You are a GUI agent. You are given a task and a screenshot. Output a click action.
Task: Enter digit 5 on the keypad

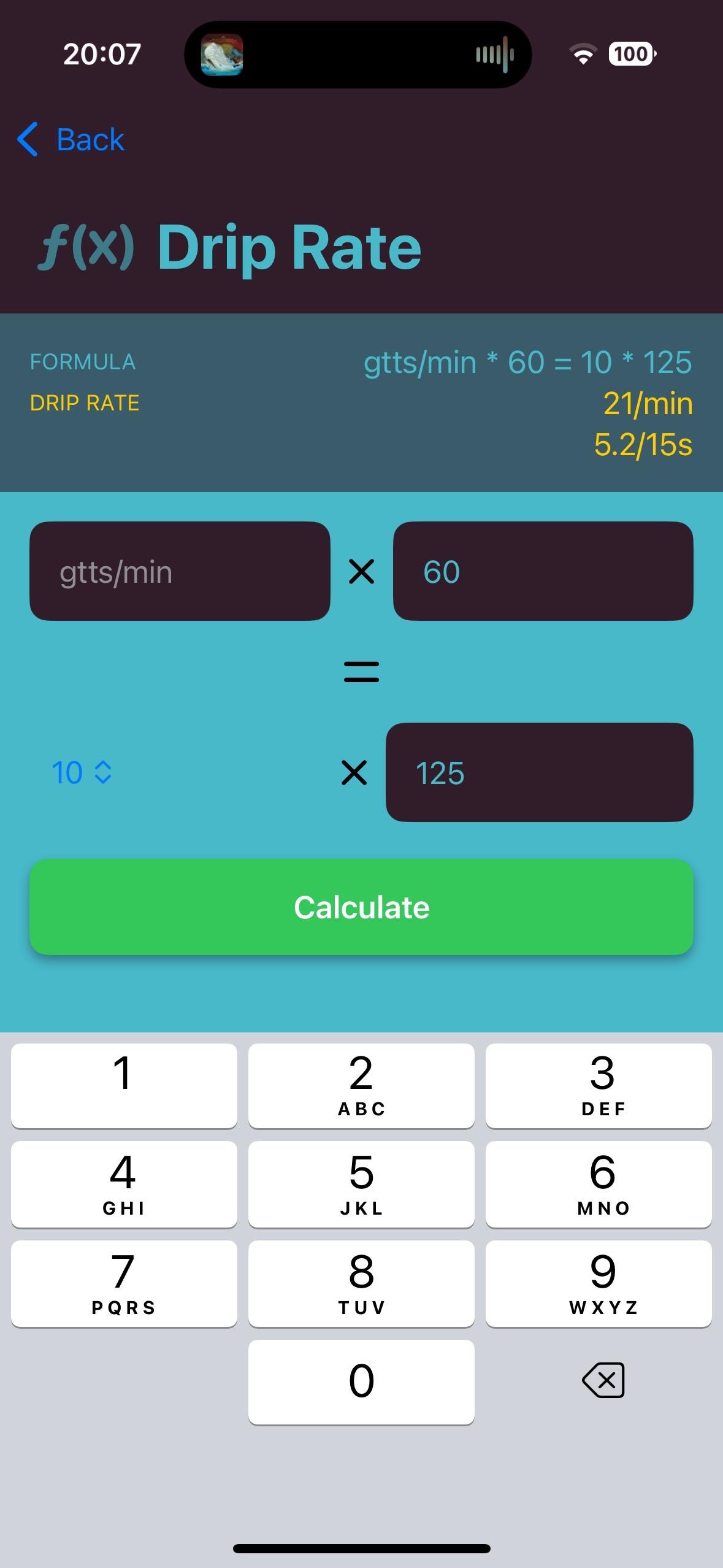[361, 1184]
